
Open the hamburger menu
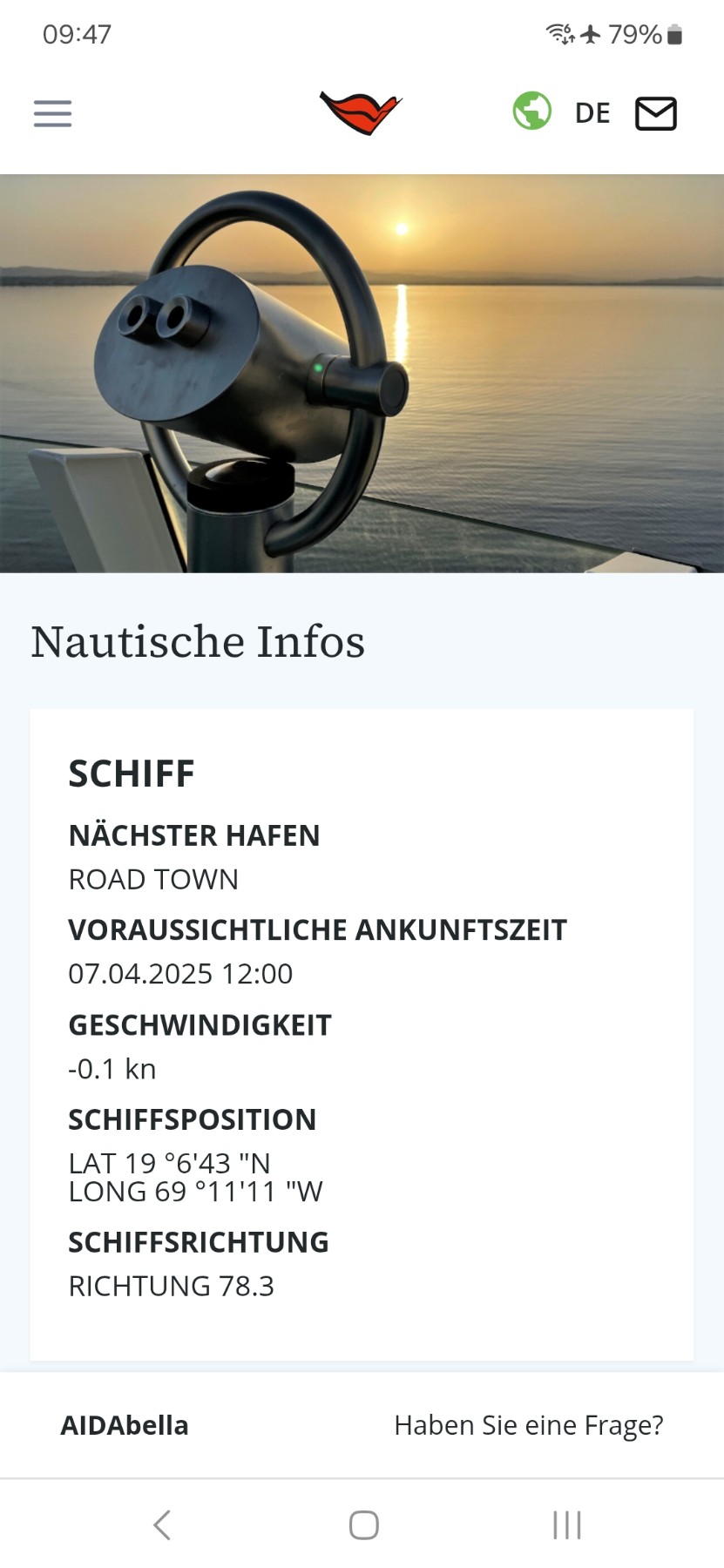pyautogui.click(x=52, y=113)
